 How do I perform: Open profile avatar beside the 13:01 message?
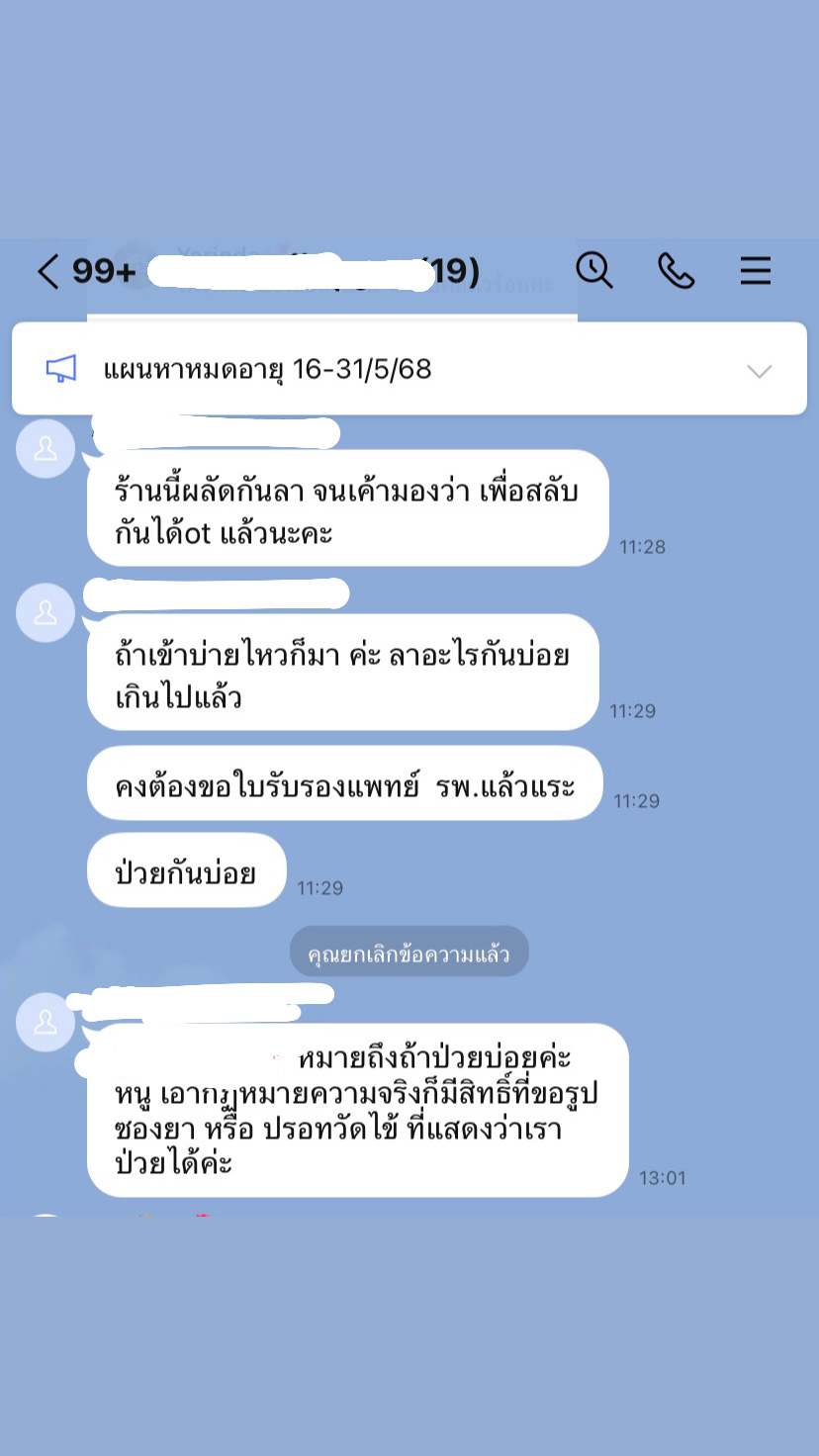coord(45,1023)
